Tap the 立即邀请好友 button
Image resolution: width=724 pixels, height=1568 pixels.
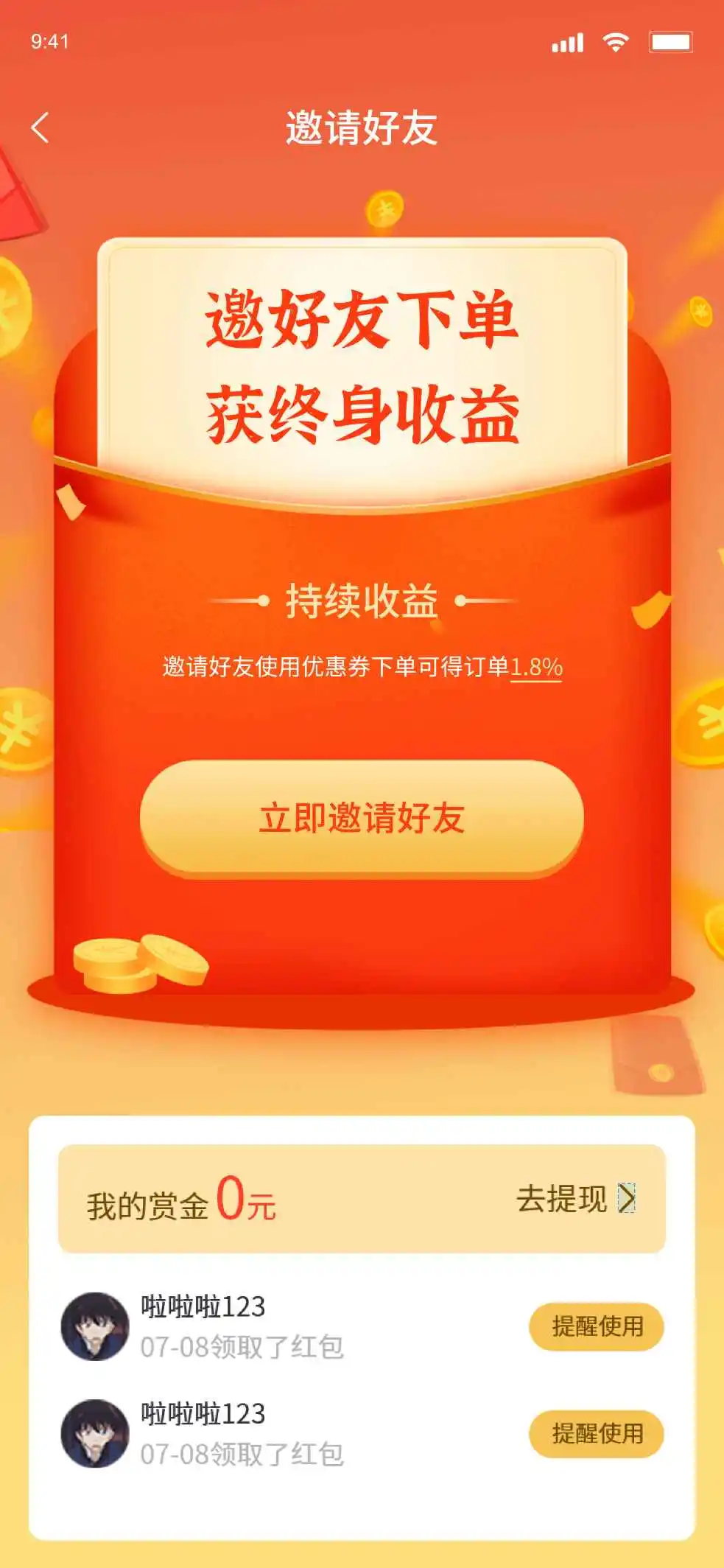[x=362, y=818]
